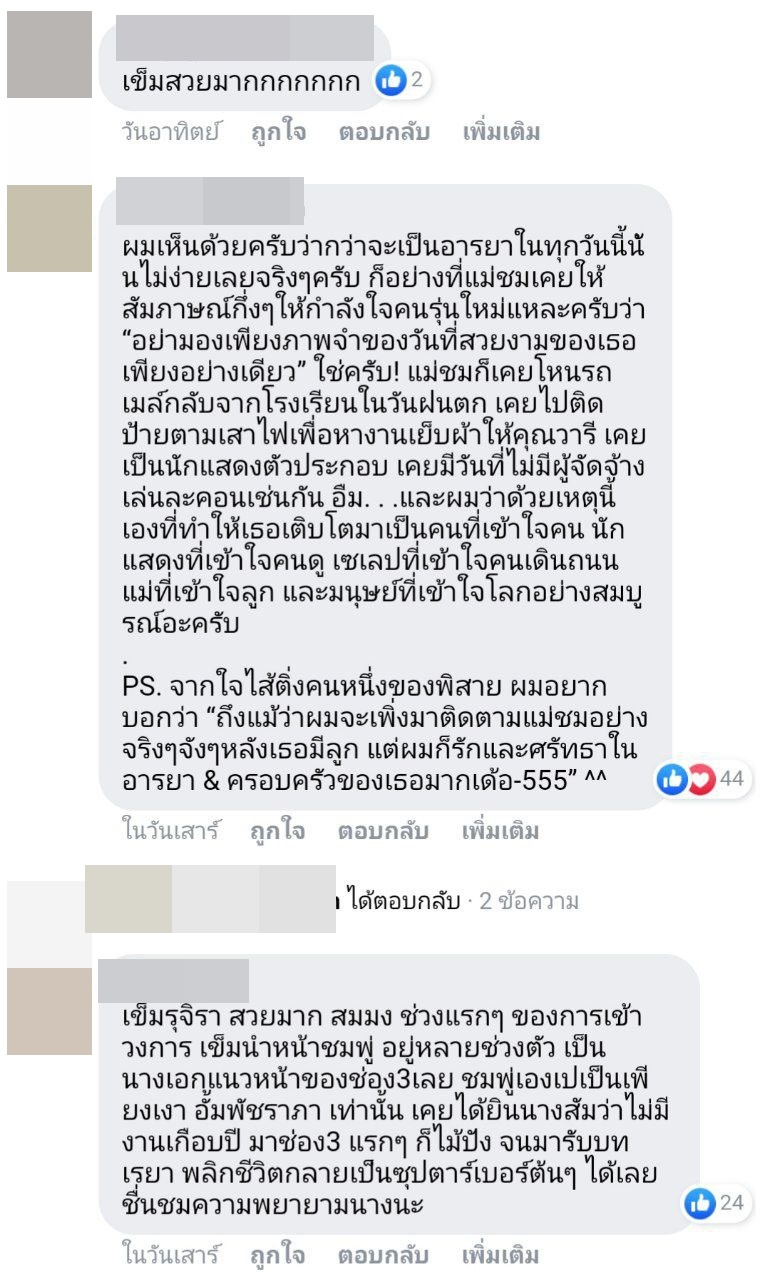770x1280 pixels.
Task: Like the long comment about แม่ชม
Action: (278, 831)
